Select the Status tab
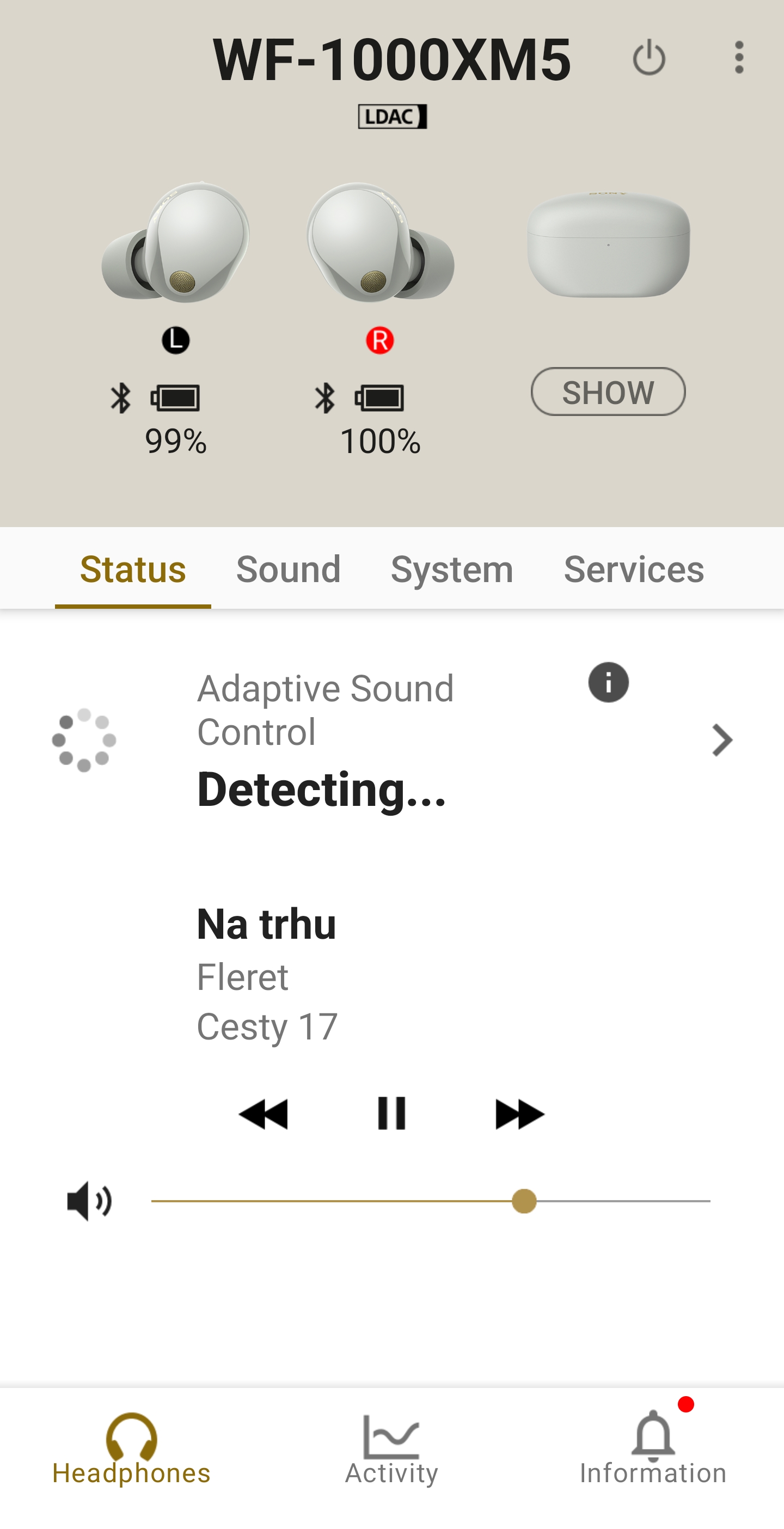 tap(133, 569)
